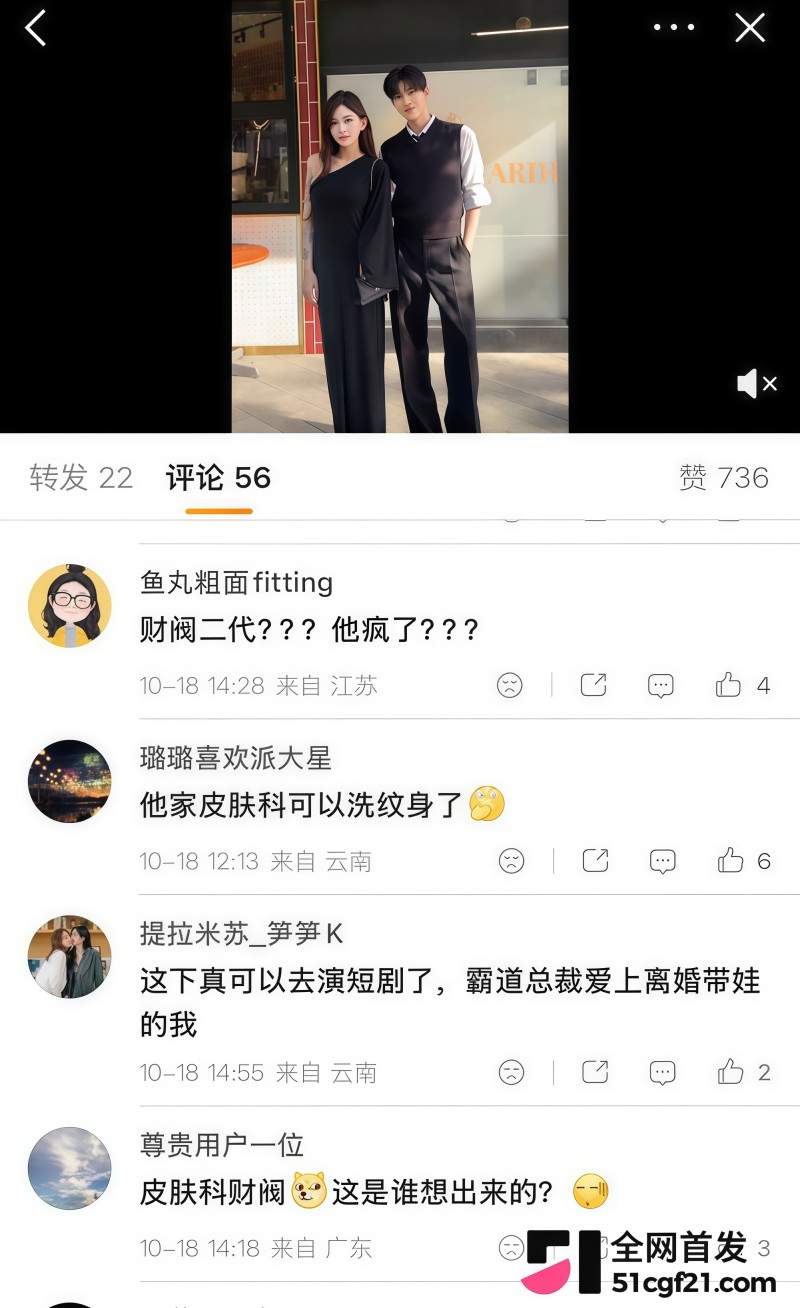The width and height of the screenshot is (800, 1308).
Task: Open 璐璐喜欢派大星's profile avatar
Action: (69, 782)
